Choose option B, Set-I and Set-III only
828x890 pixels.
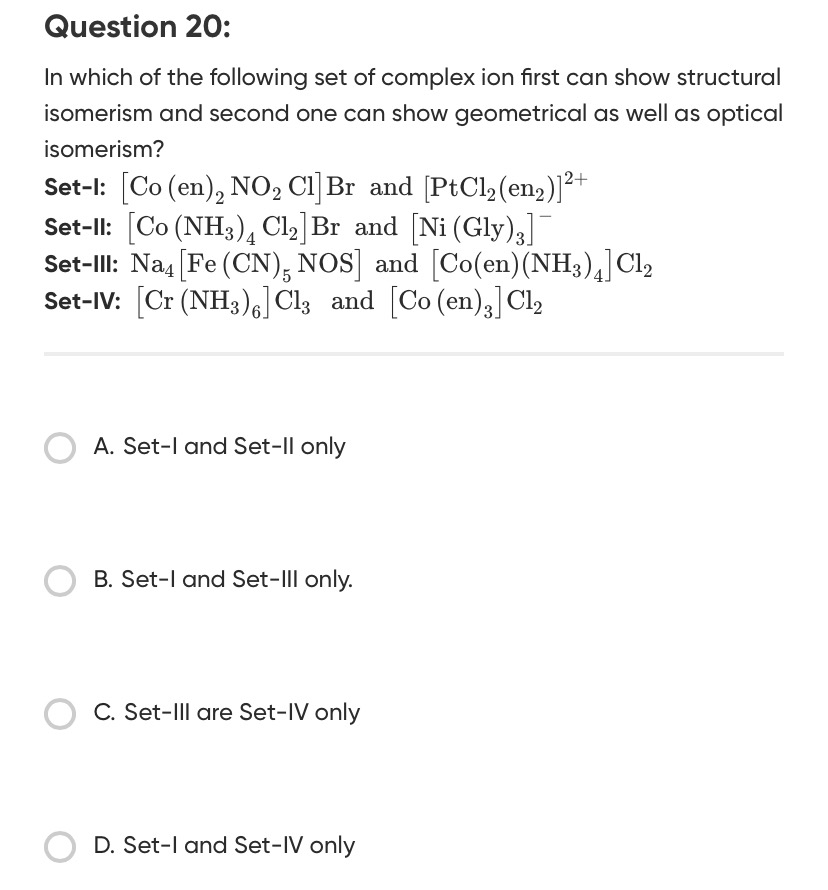pyautogui.click(x=60, y=580)
